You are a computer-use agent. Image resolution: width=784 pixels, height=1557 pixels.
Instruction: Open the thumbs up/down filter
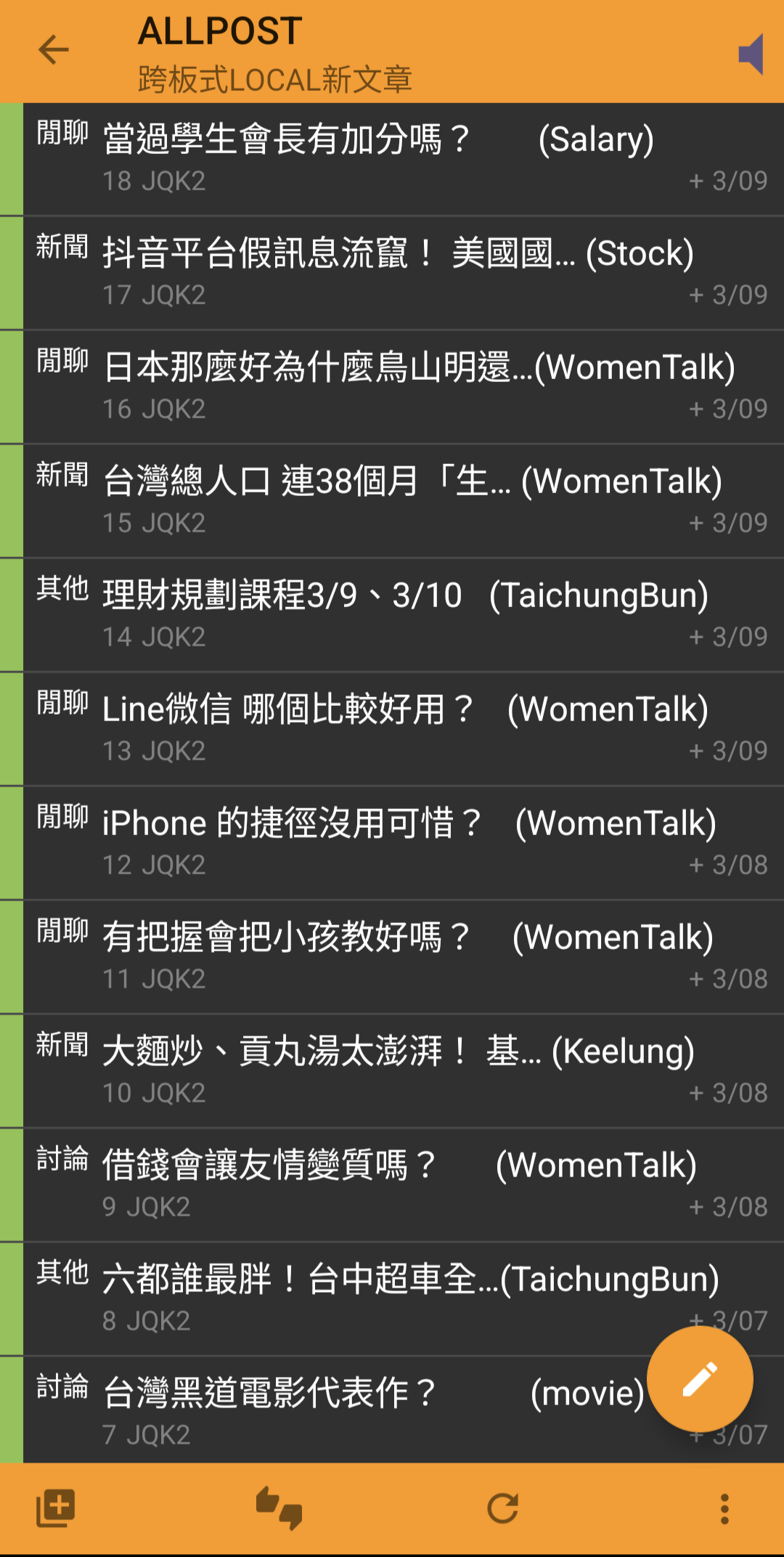(279, 1508)
